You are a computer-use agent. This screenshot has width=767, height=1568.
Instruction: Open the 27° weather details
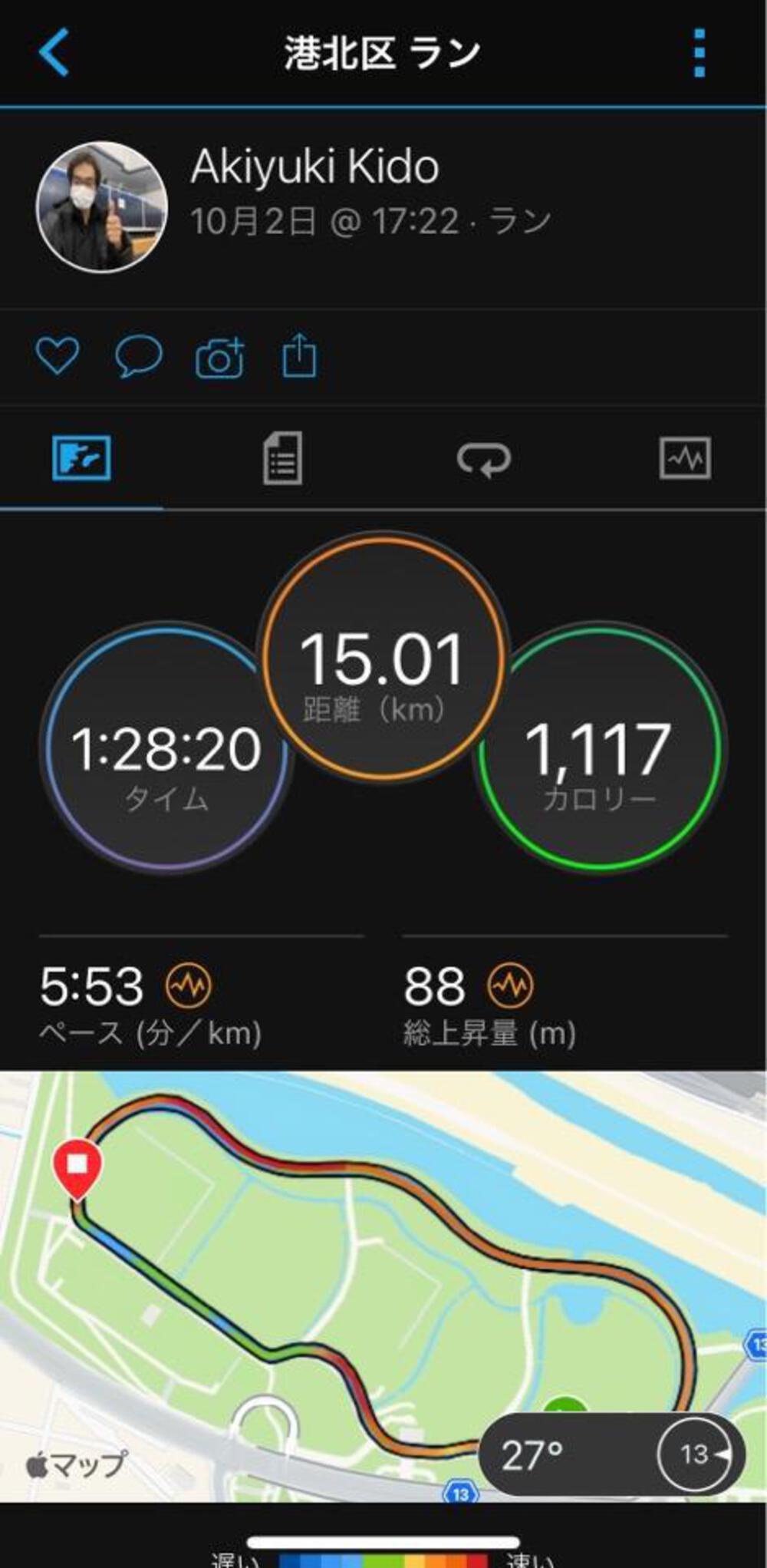(568, 1454)
